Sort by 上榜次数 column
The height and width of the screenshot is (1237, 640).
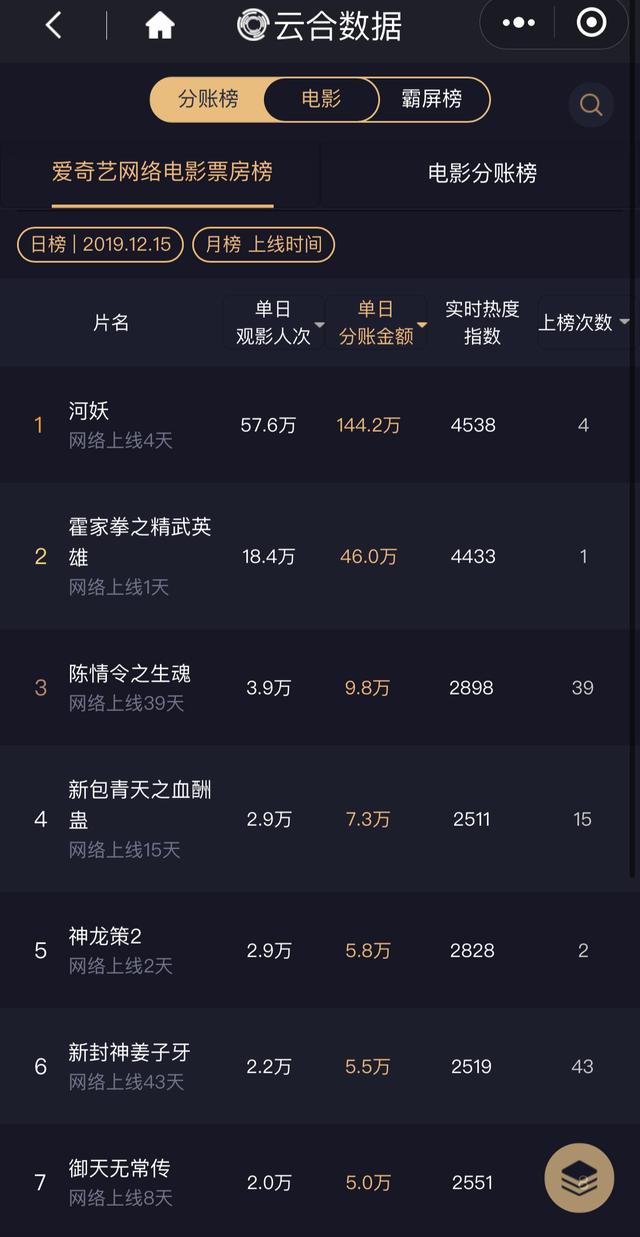[x=584, y=323]
